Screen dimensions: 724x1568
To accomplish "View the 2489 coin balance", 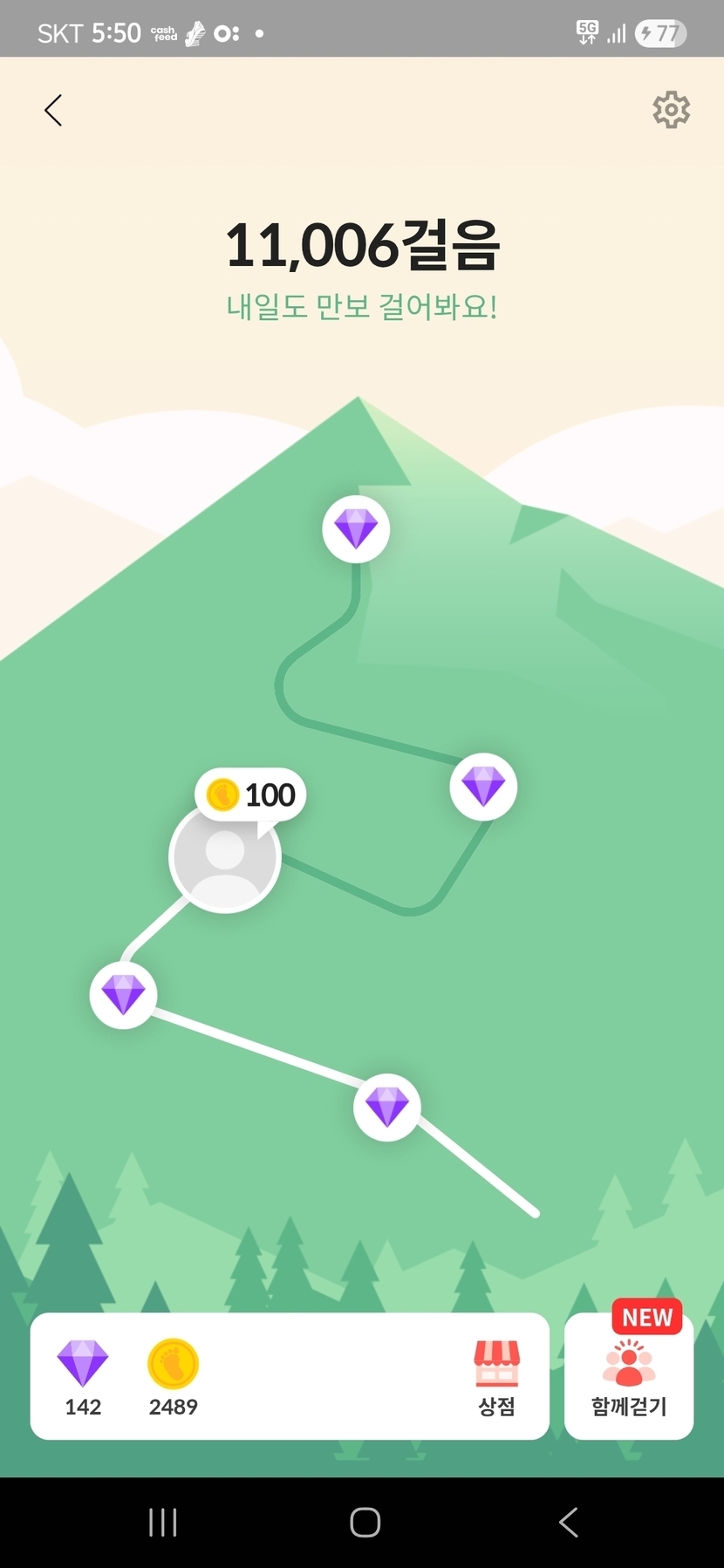I will click(x=173, y=1378).
